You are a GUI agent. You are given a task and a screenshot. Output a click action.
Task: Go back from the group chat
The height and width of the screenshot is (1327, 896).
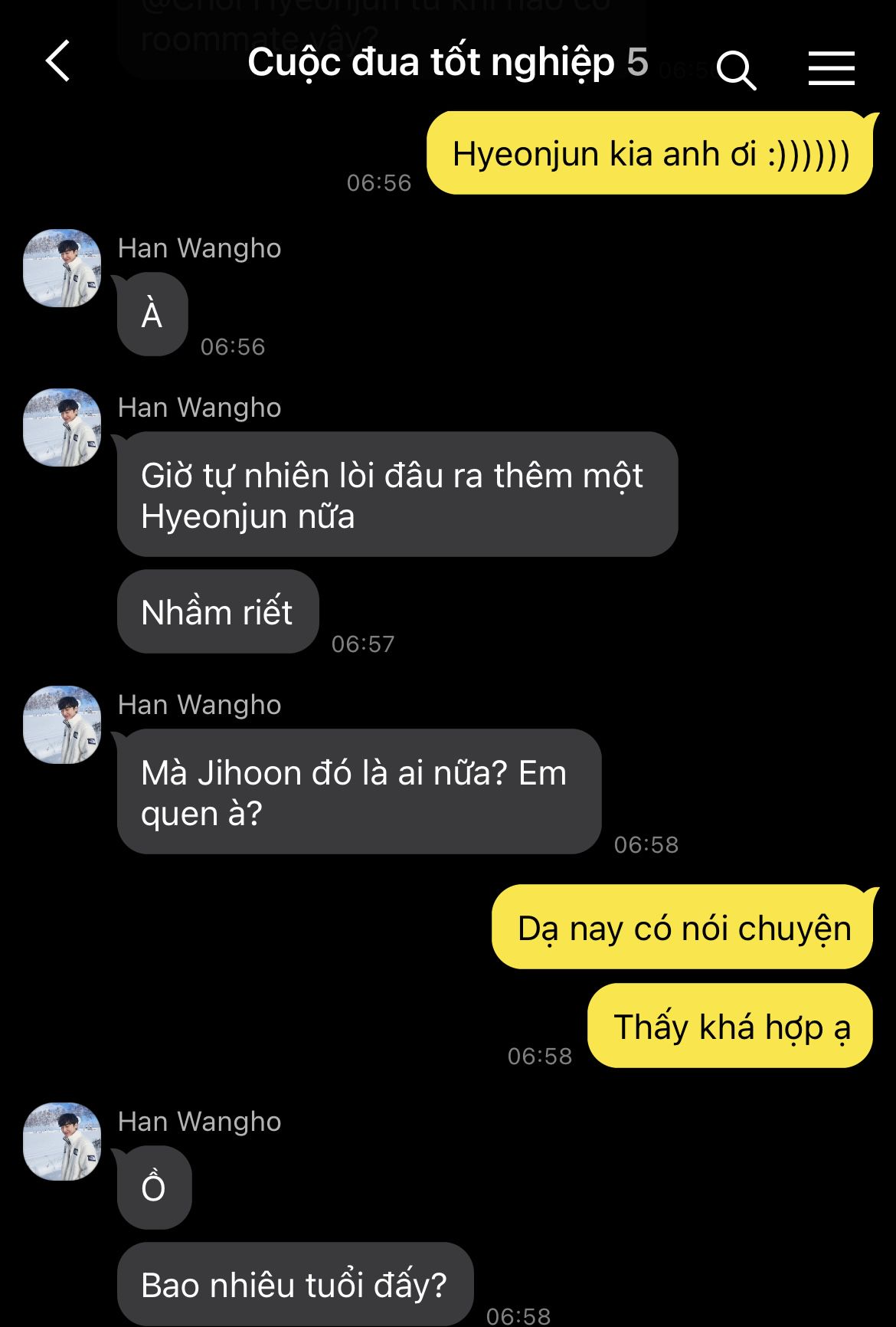58,61
